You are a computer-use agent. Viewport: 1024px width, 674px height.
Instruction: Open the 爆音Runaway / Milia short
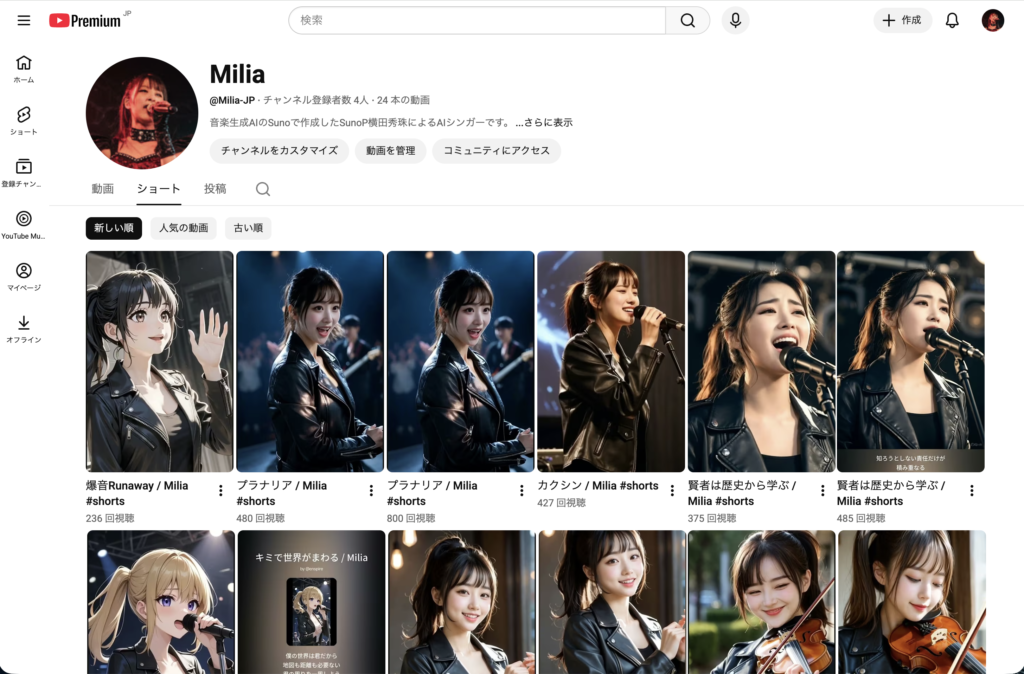[159, 360]
